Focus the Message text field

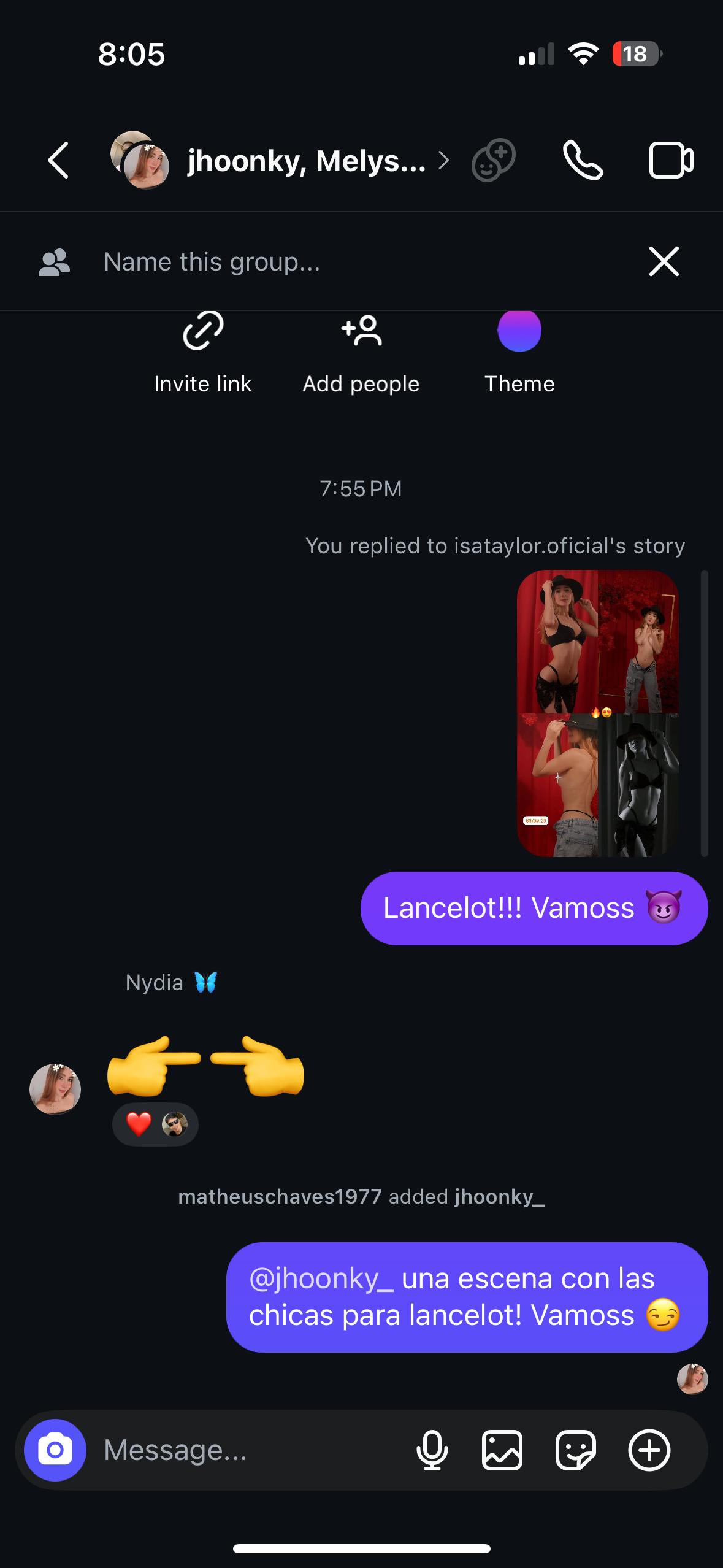(x=245, y=1450)
